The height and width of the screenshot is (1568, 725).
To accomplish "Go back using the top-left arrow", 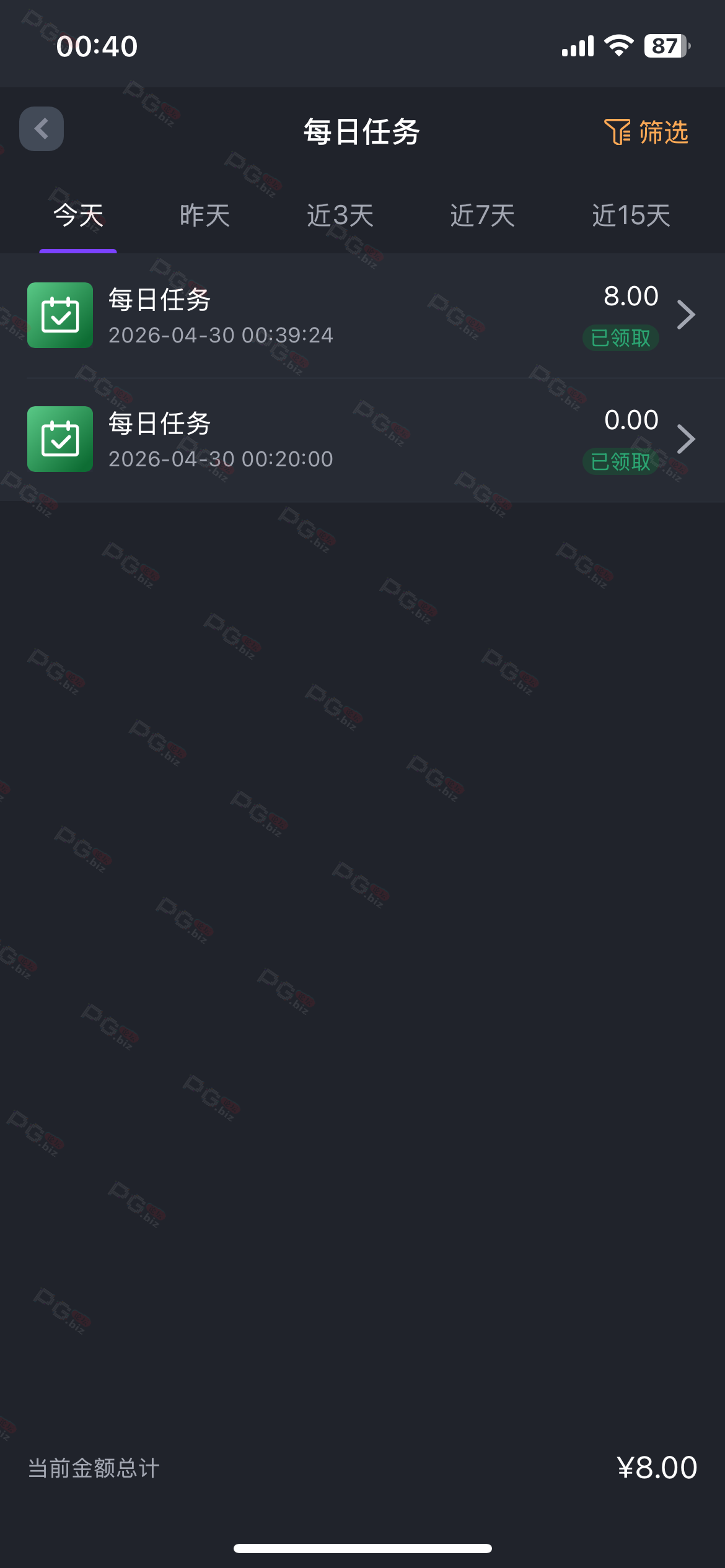I will click(42, 129).
